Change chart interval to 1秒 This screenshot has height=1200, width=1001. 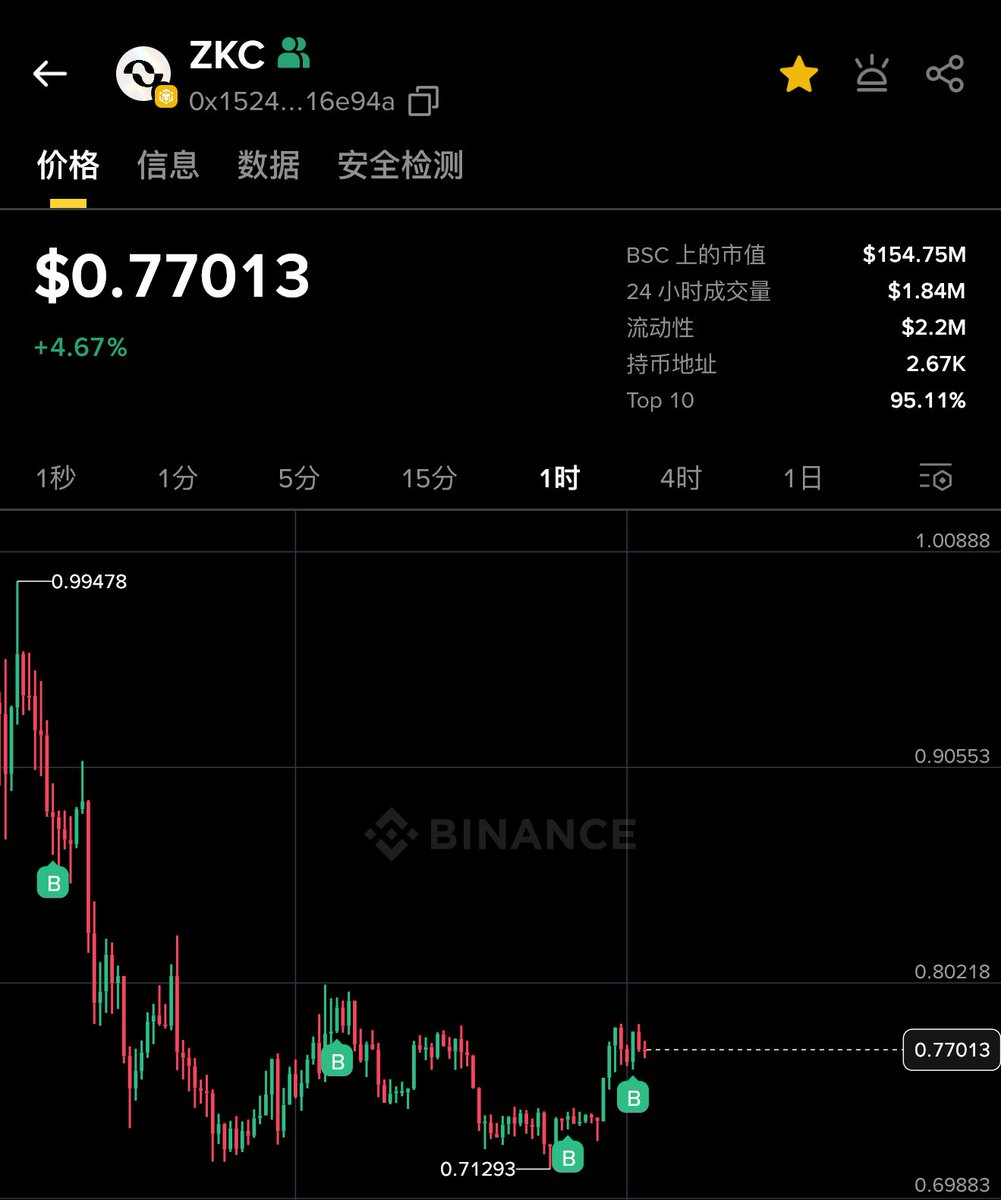[x=56, y=478]
